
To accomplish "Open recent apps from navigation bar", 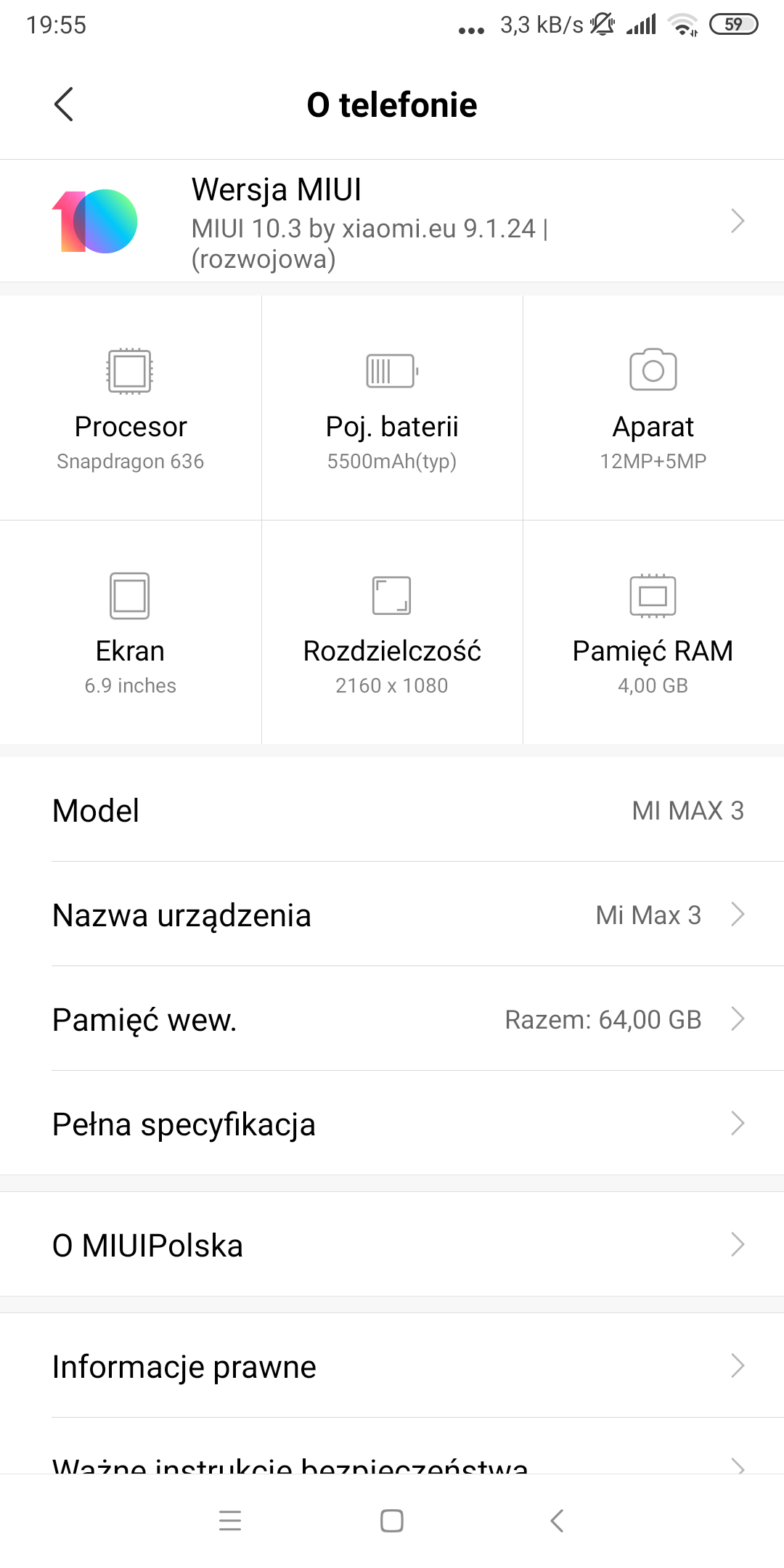I will point(230,1521).
